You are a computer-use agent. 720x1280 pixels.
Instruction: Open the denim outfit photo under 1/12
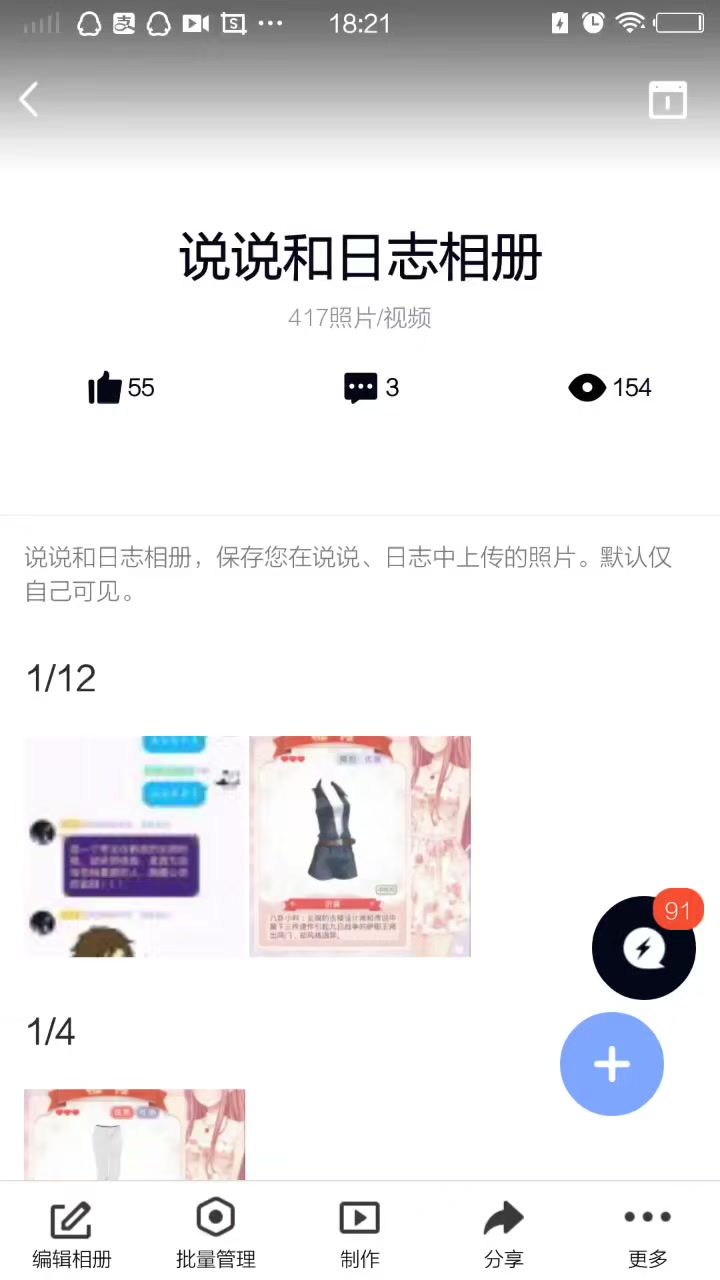coord(360,846)
